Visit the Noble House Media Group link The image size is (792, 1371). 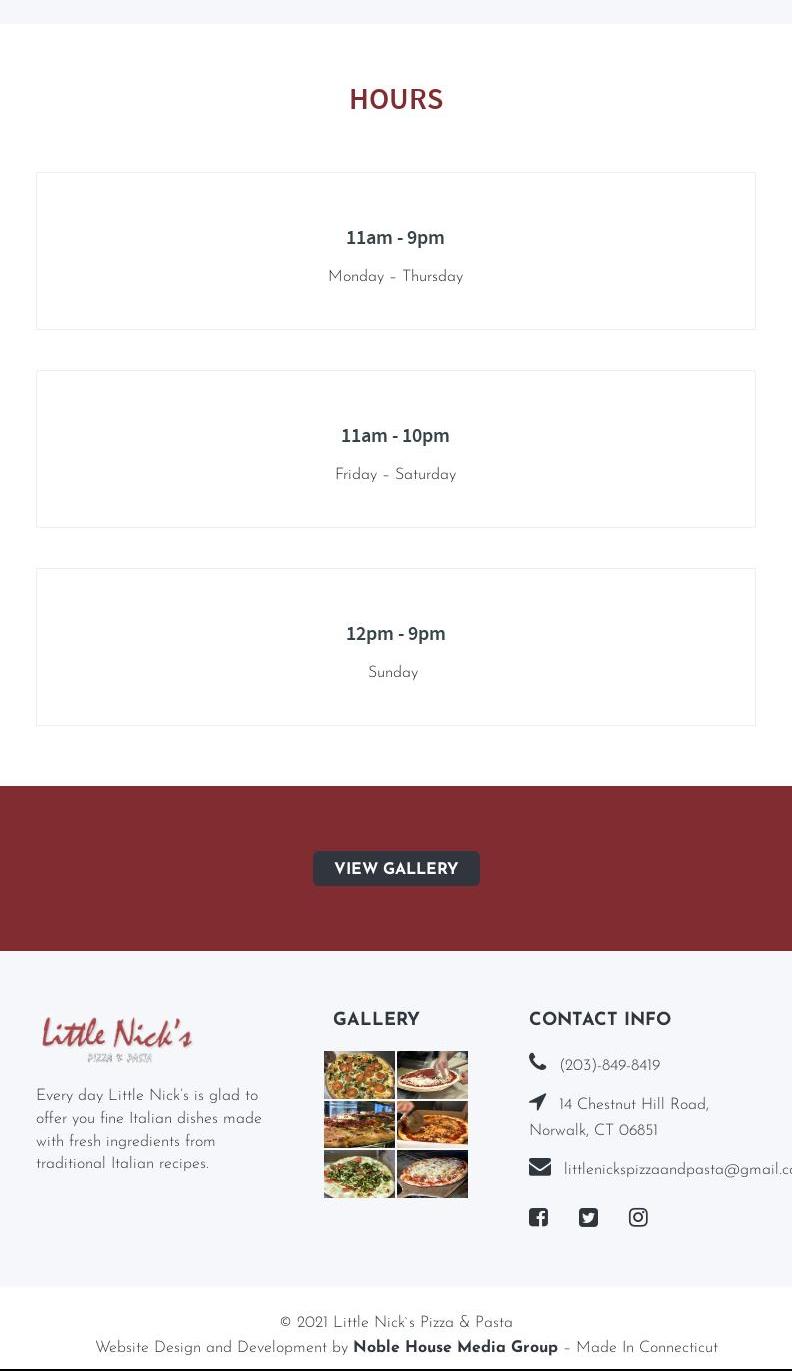pos(455,1348)
